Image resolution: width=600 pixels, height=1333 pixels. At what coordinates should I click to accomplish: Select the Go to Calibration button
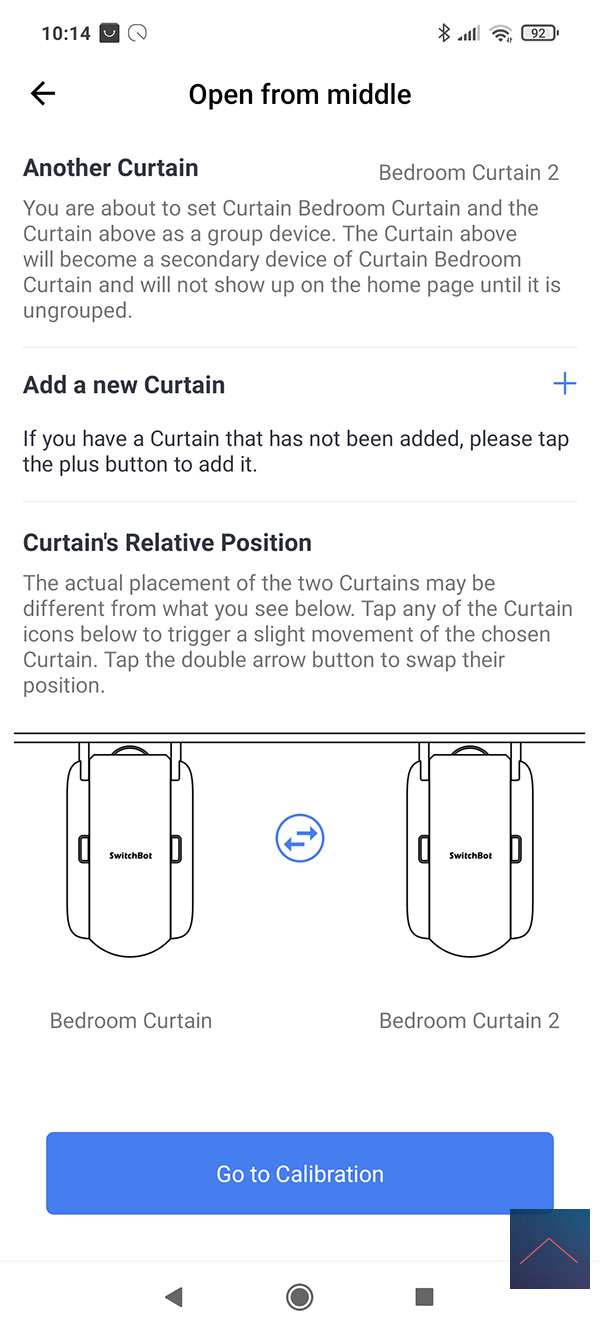tap(300, 1173)
